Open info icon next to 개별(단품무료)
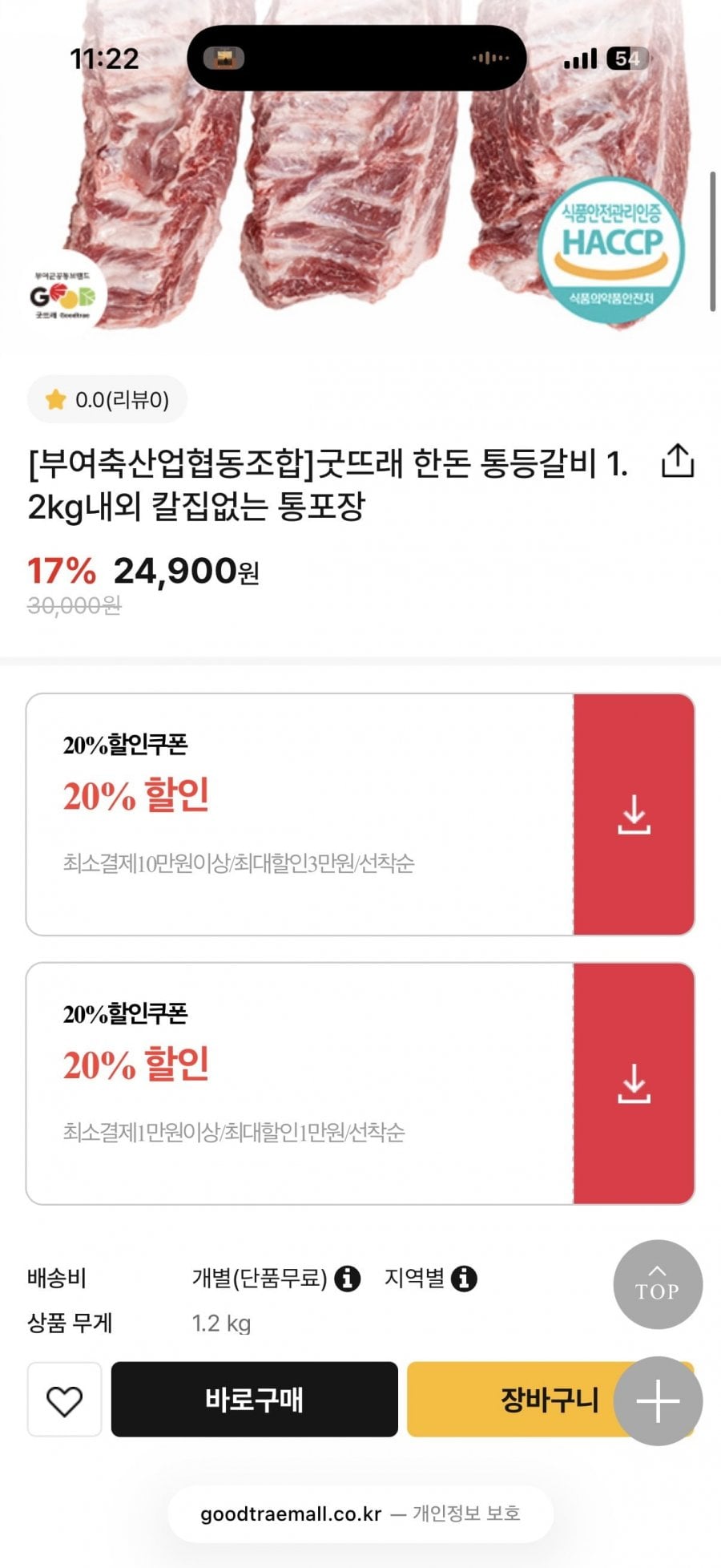 click(347, 1278)
